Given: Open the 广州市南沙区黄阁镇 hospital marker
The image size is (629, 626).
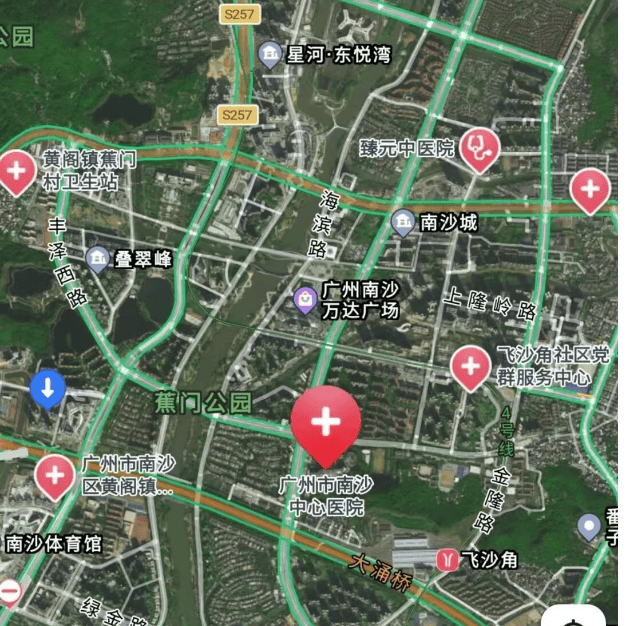Looking at the screenshot, I should 54,475.
